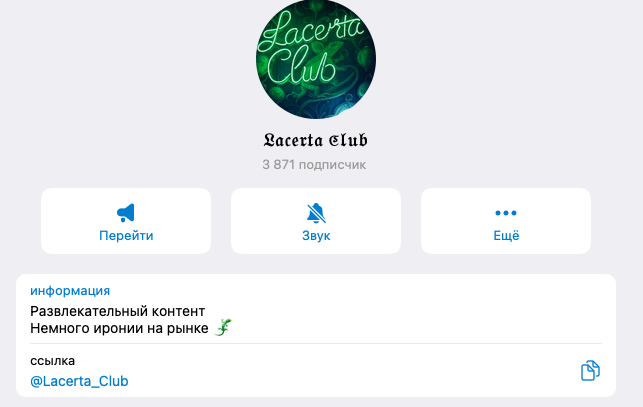Toggle sound with the Звук button
Viewport: 643px width, 407px height.
pyautogui.click(x=316, y=221)
